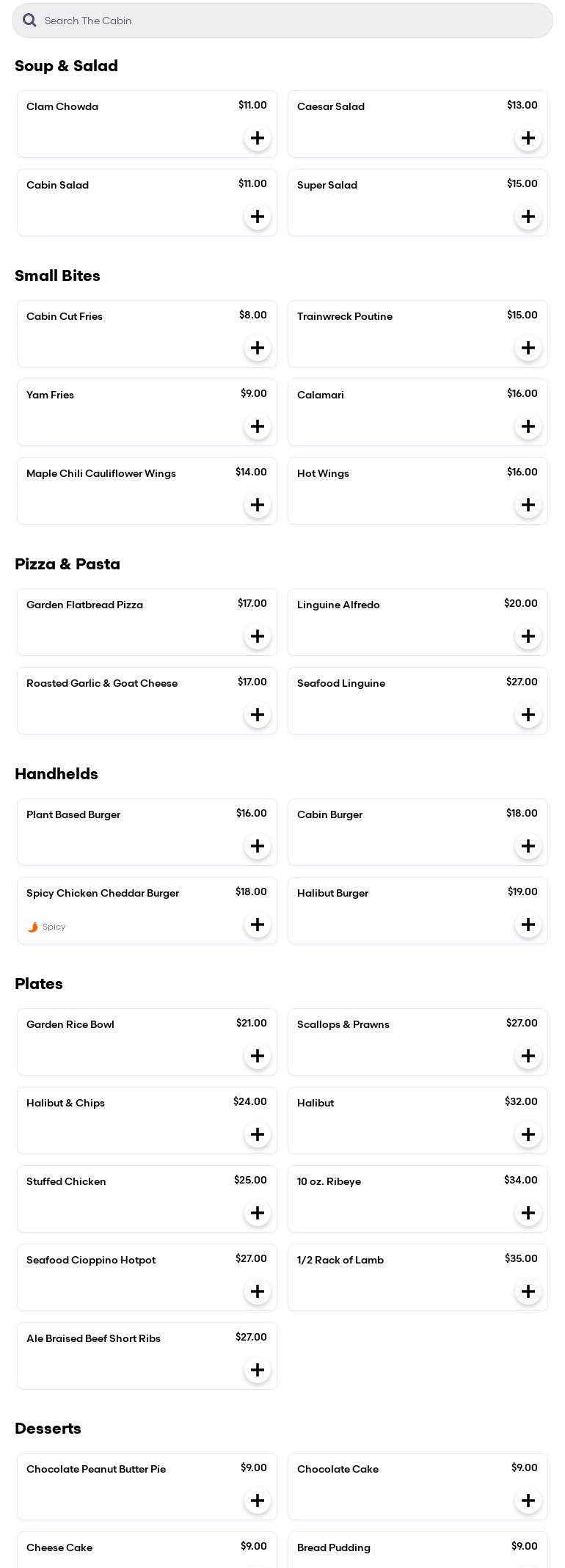Select the Scallops & Prawns card
The width and height of the screenshot is (565, 1568).
pos(418,1042)
